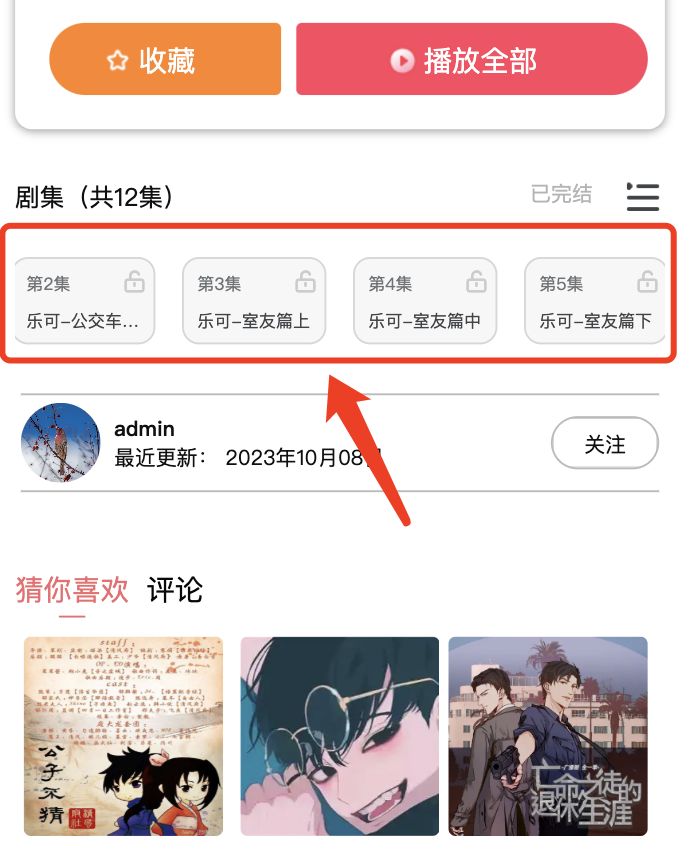
Task: Choose episode 第4集 乐可-室友篇中
Action: 425,301
